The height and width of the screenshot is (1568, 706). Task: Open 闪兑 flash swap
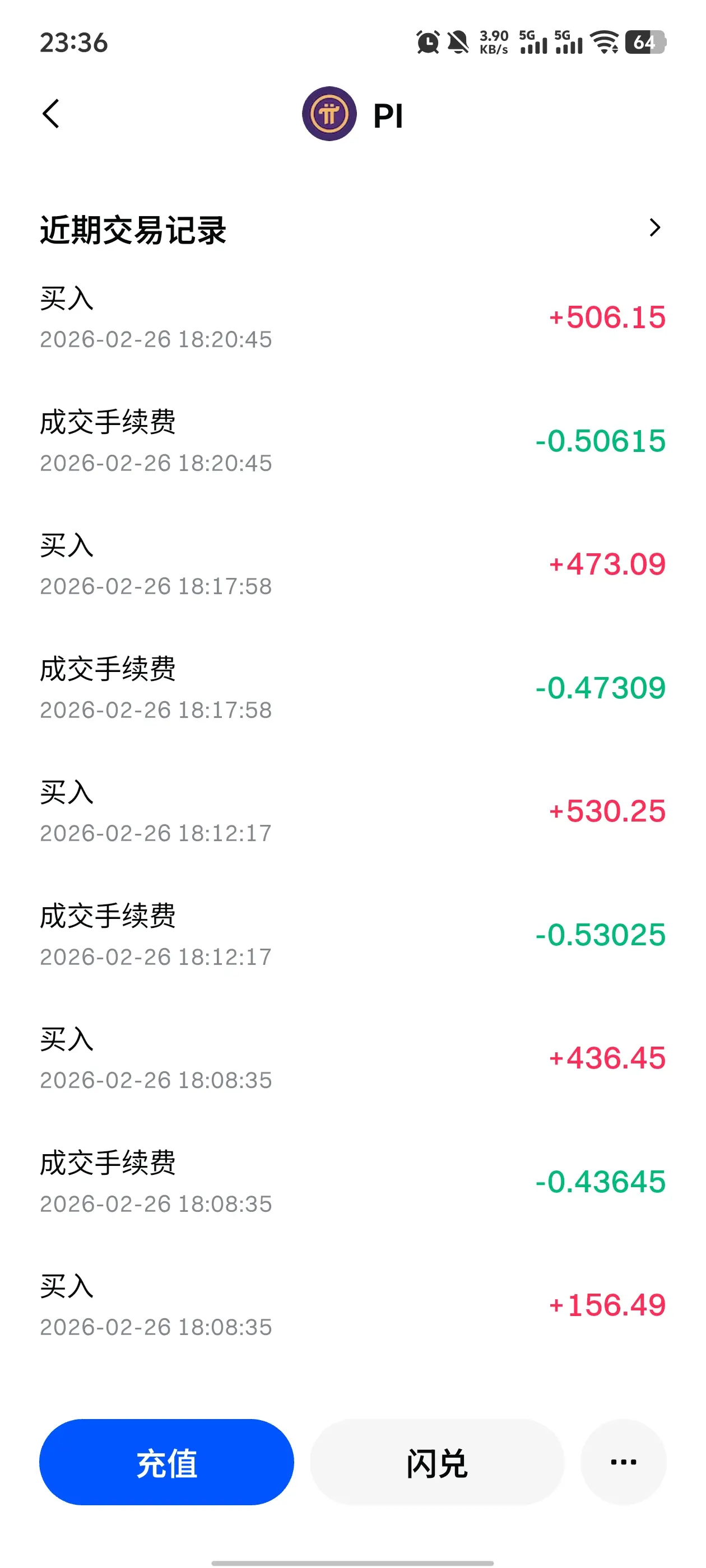[436, 1462]
